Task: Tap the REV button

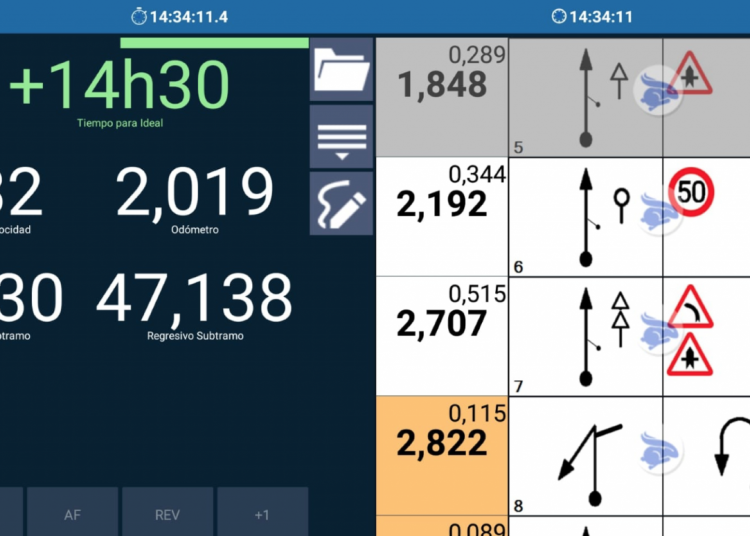Action: [x=167, y=514]
